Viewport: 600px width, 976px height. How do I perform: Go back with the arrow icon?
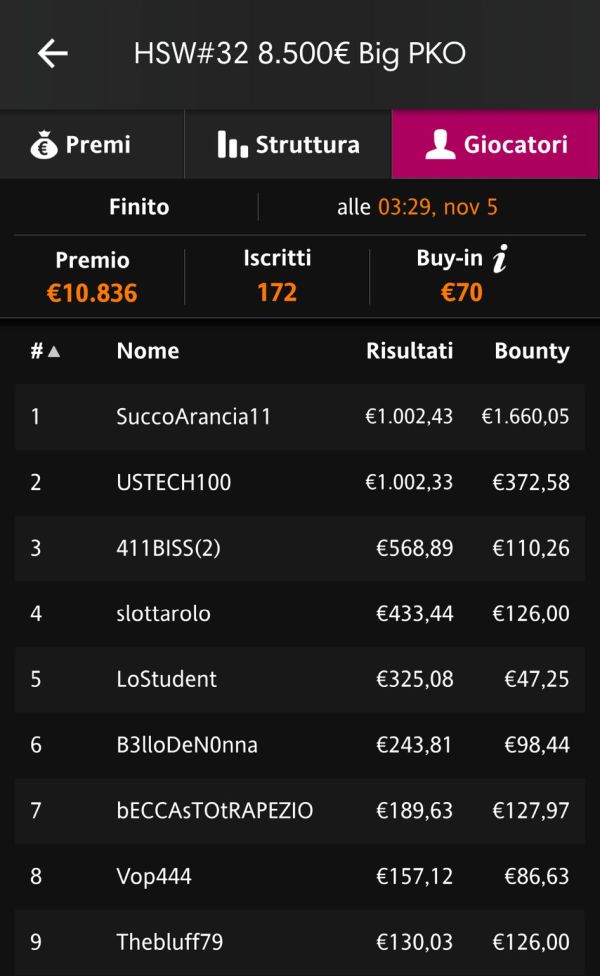(52, 53)
